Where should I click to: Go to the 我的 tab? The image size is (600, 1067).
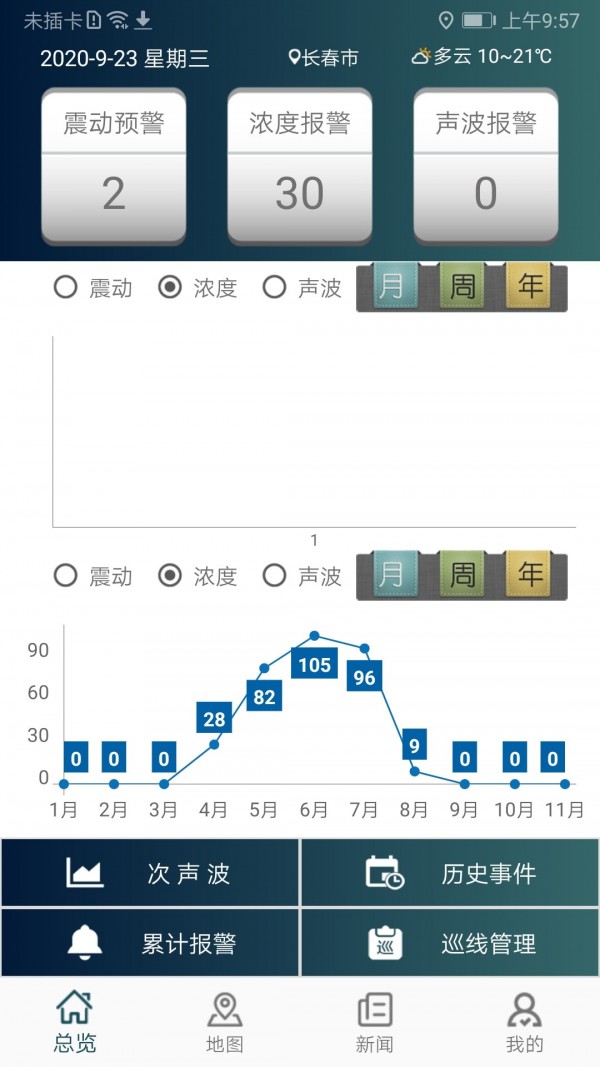(524, 1022)
